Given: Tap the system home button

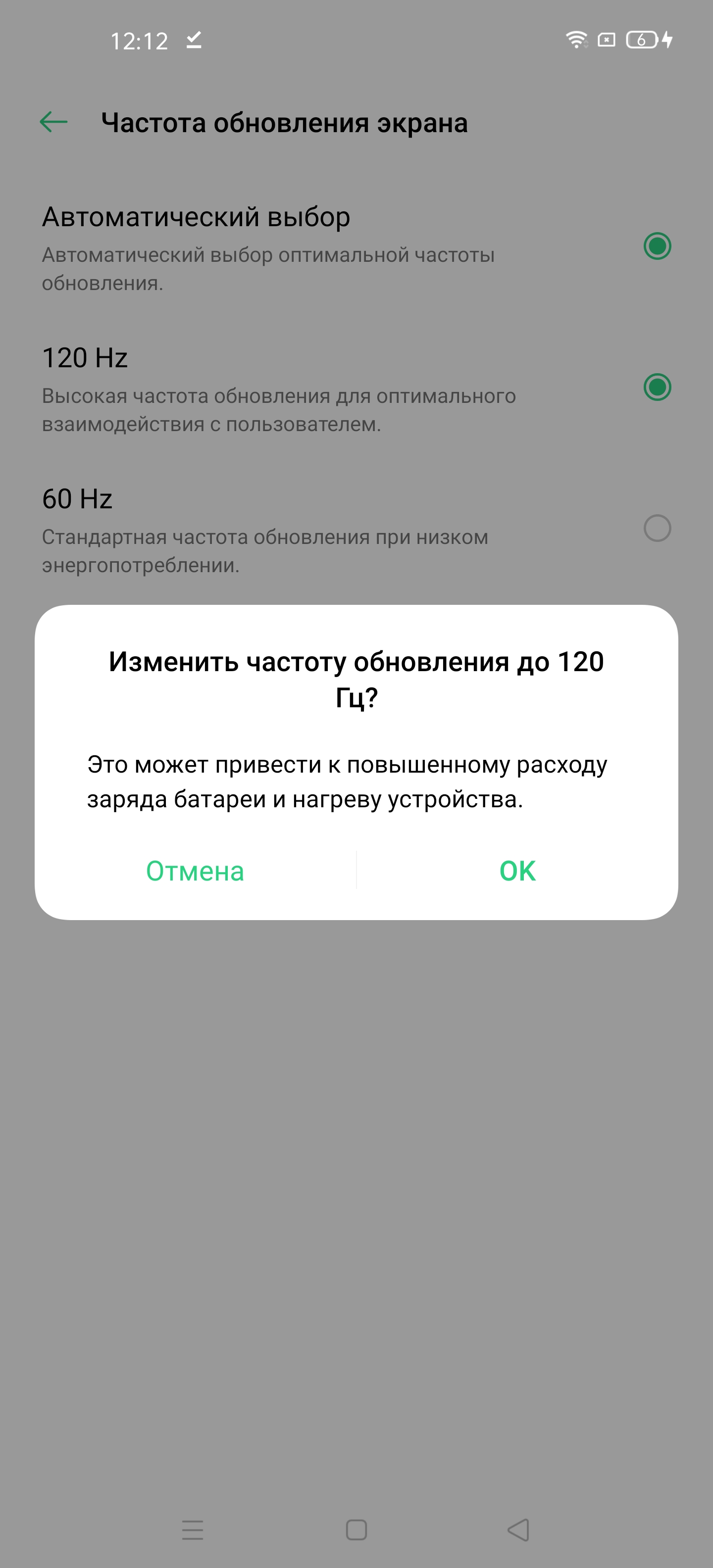Looking at the screenshot, I should [356, 1529].
